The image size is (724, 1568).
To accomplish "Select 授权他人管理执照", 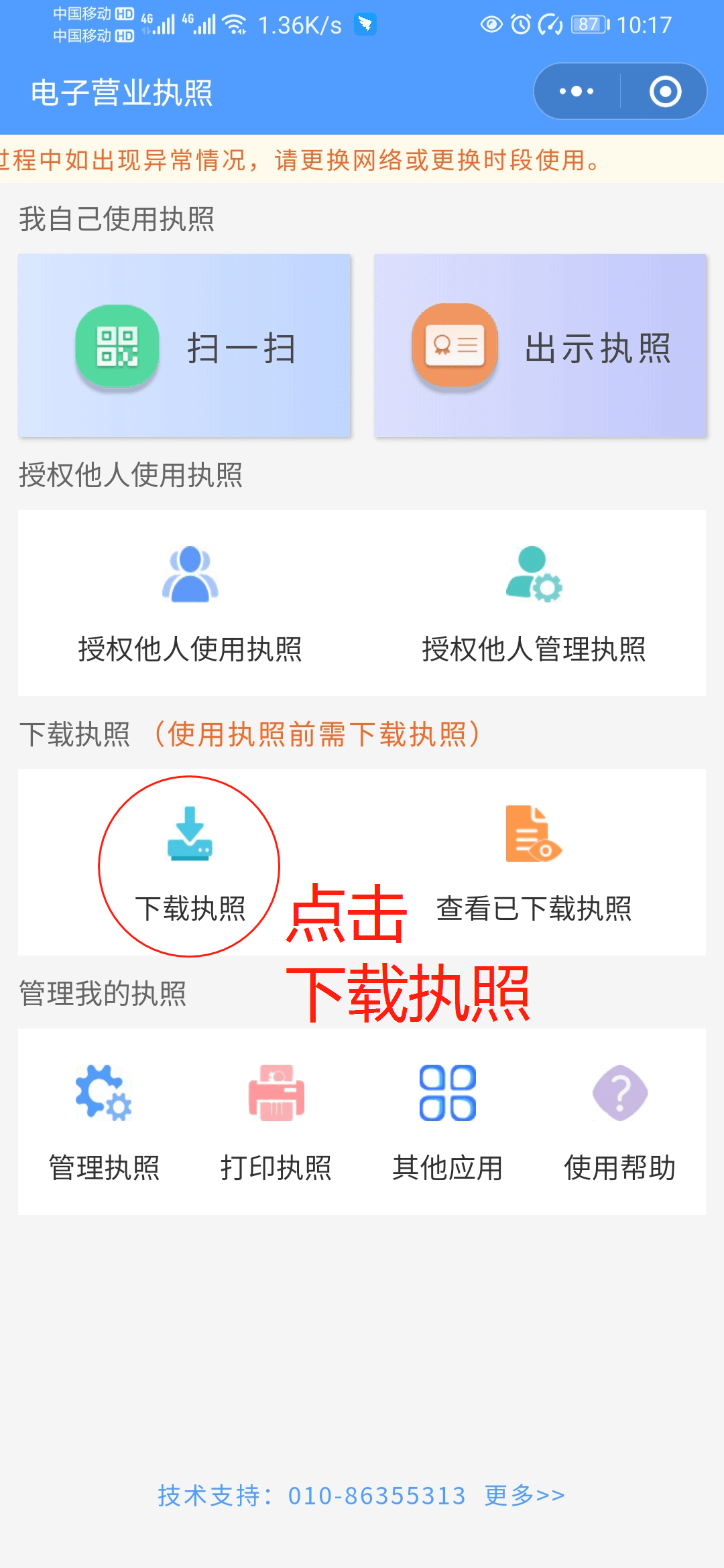I will click(534, 604).
